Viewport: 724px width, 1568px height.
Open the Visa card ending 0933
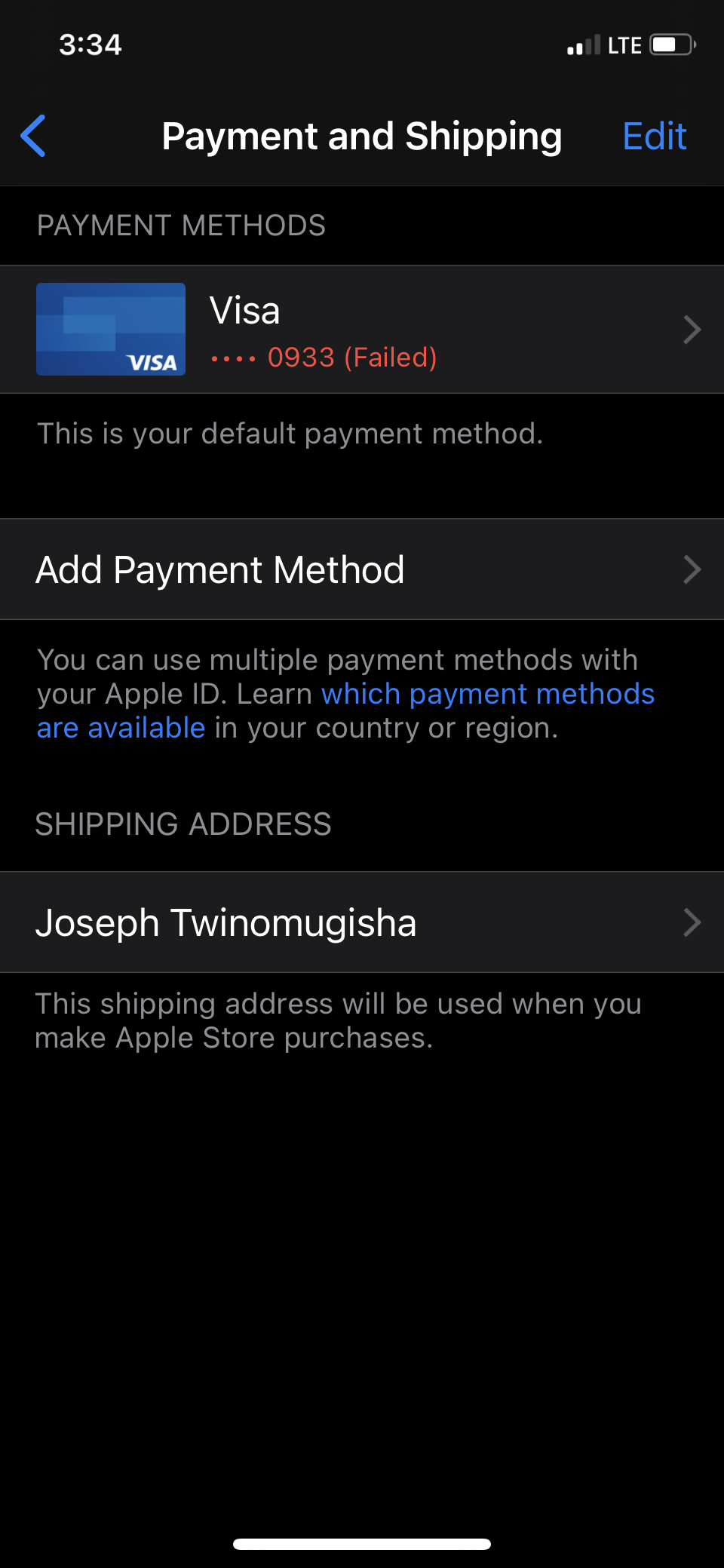(x=362, y=330)
